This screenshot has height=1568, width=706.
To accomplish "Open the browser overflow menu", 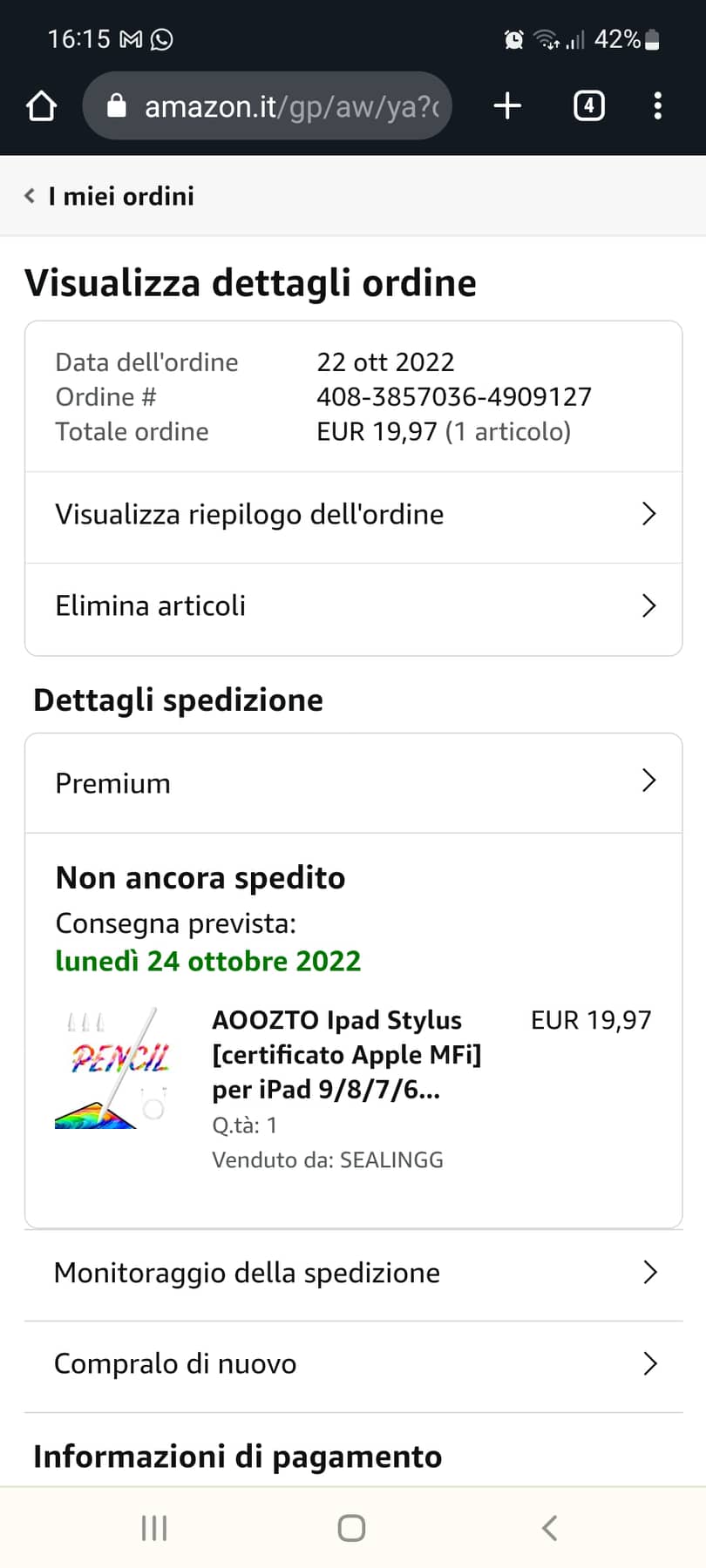I will (657, 106).
